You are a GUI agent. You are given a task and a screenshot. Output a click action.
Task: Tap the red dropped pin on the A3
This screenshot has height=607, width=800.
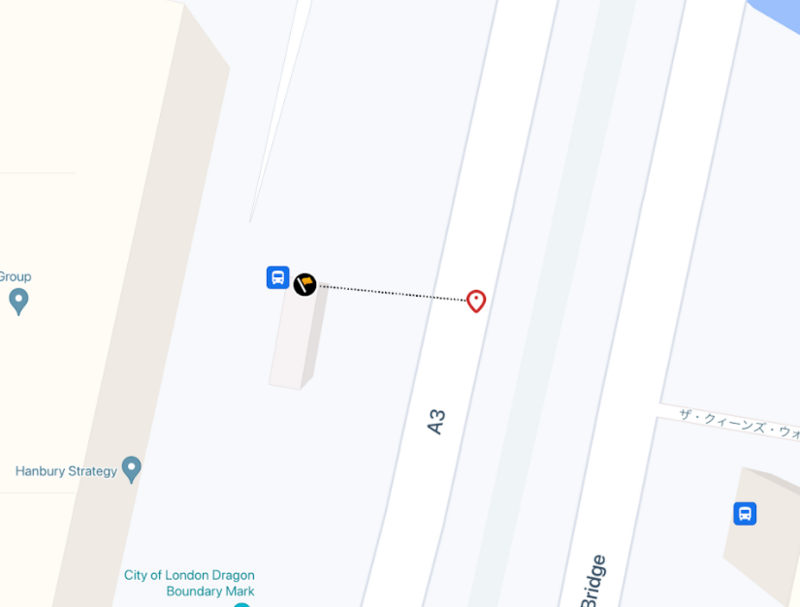click(x=476, y=300)
